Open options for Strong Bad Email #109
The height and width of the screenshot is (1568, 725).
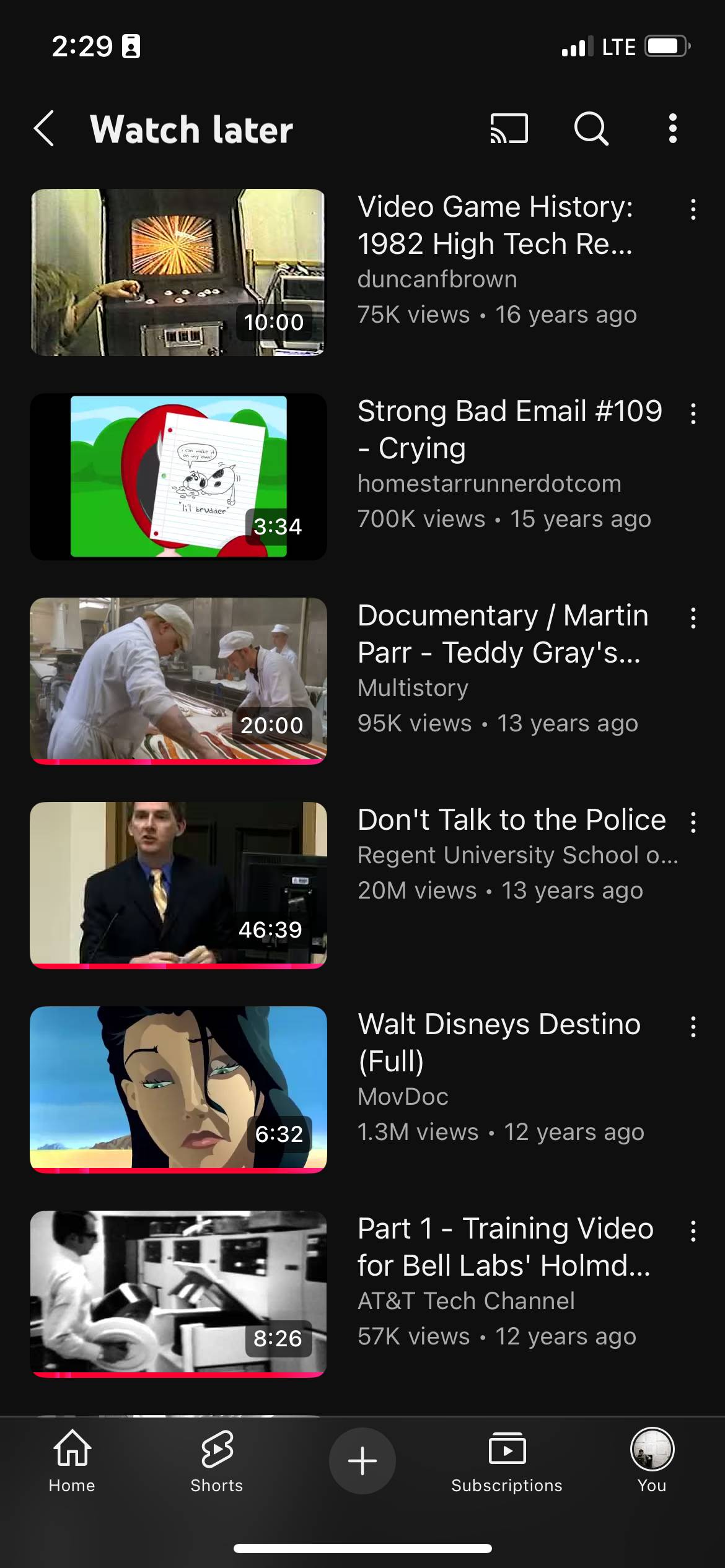pos(693,414)
